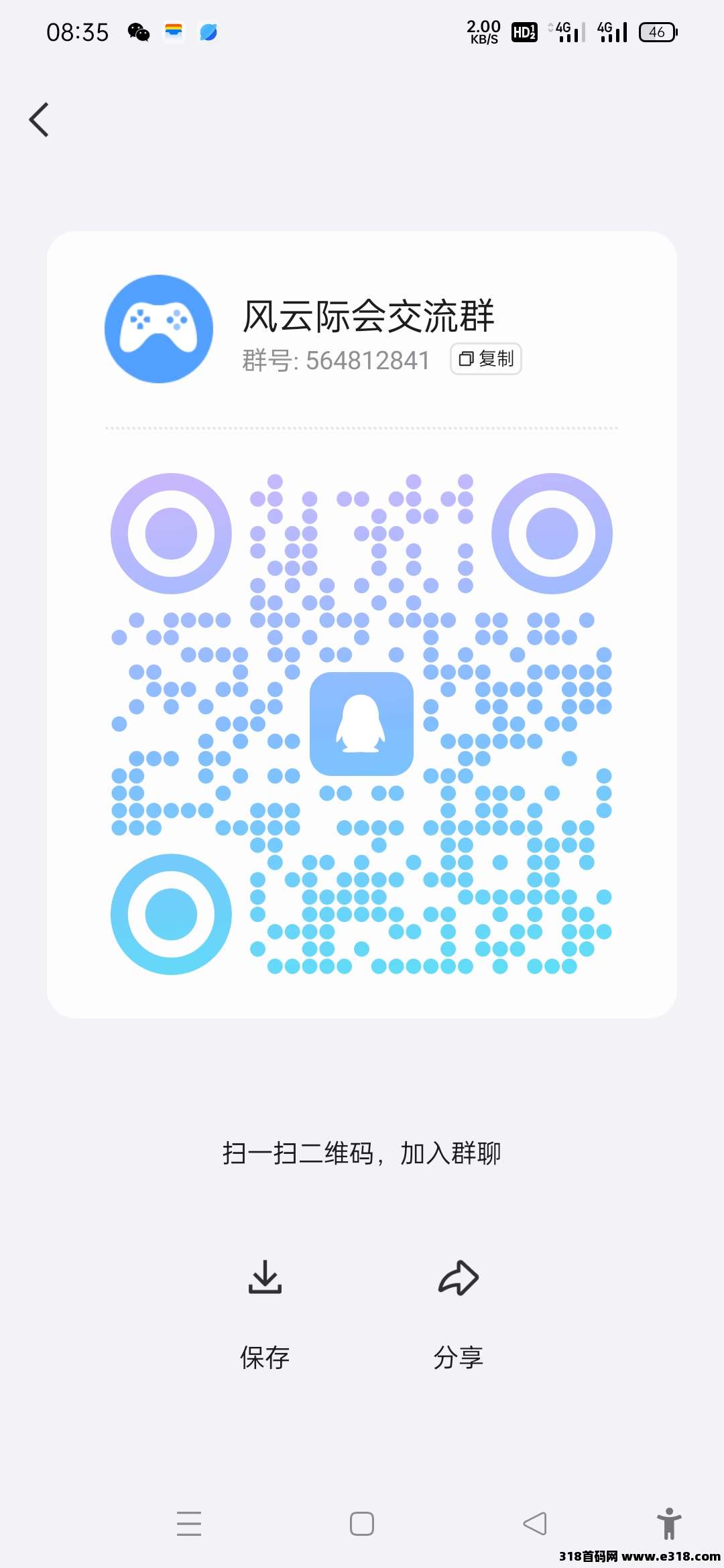Tap the share arrow icon above 分享

tap(459, 1275)
